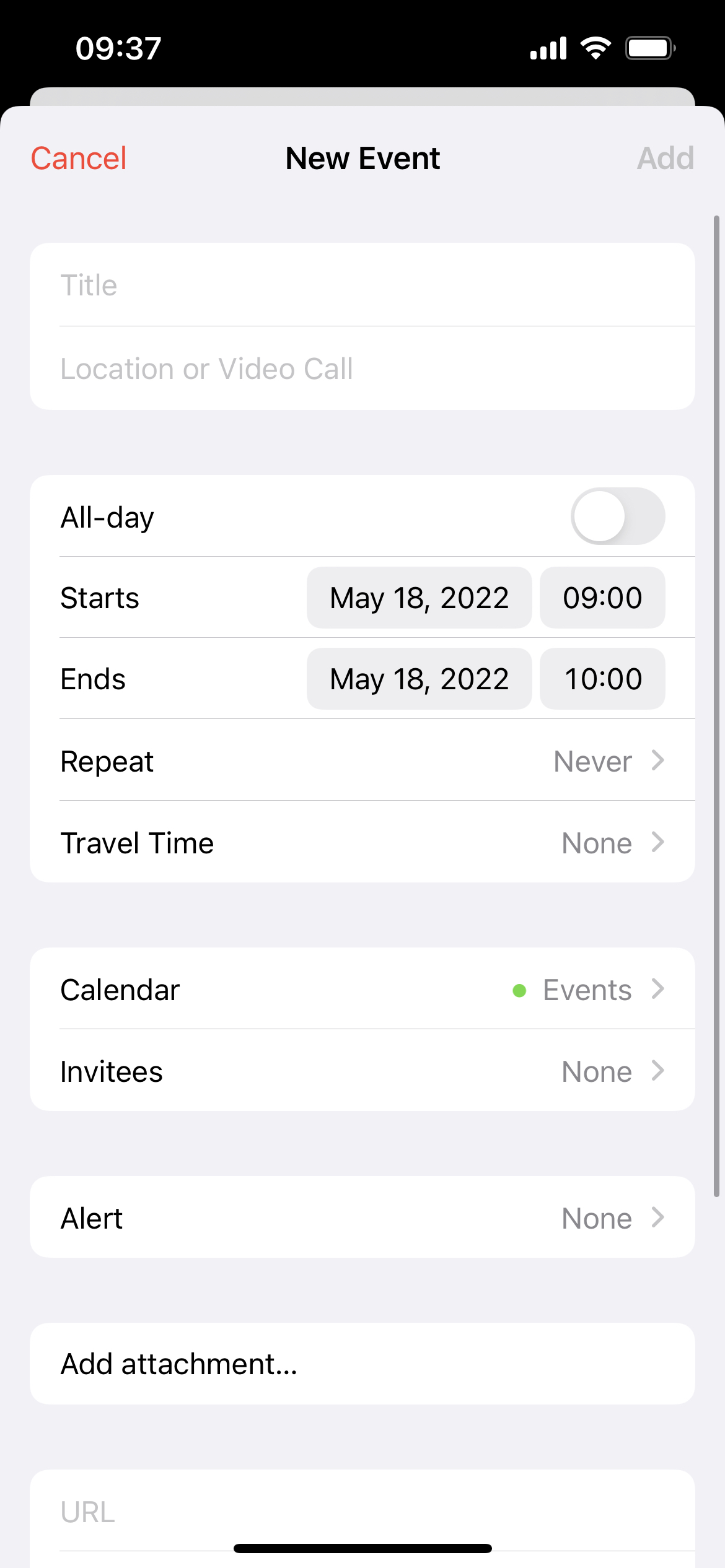The image size is (725, 1568).
Task: Change the start date May 18, 2022
Action: tap(419, 598)
